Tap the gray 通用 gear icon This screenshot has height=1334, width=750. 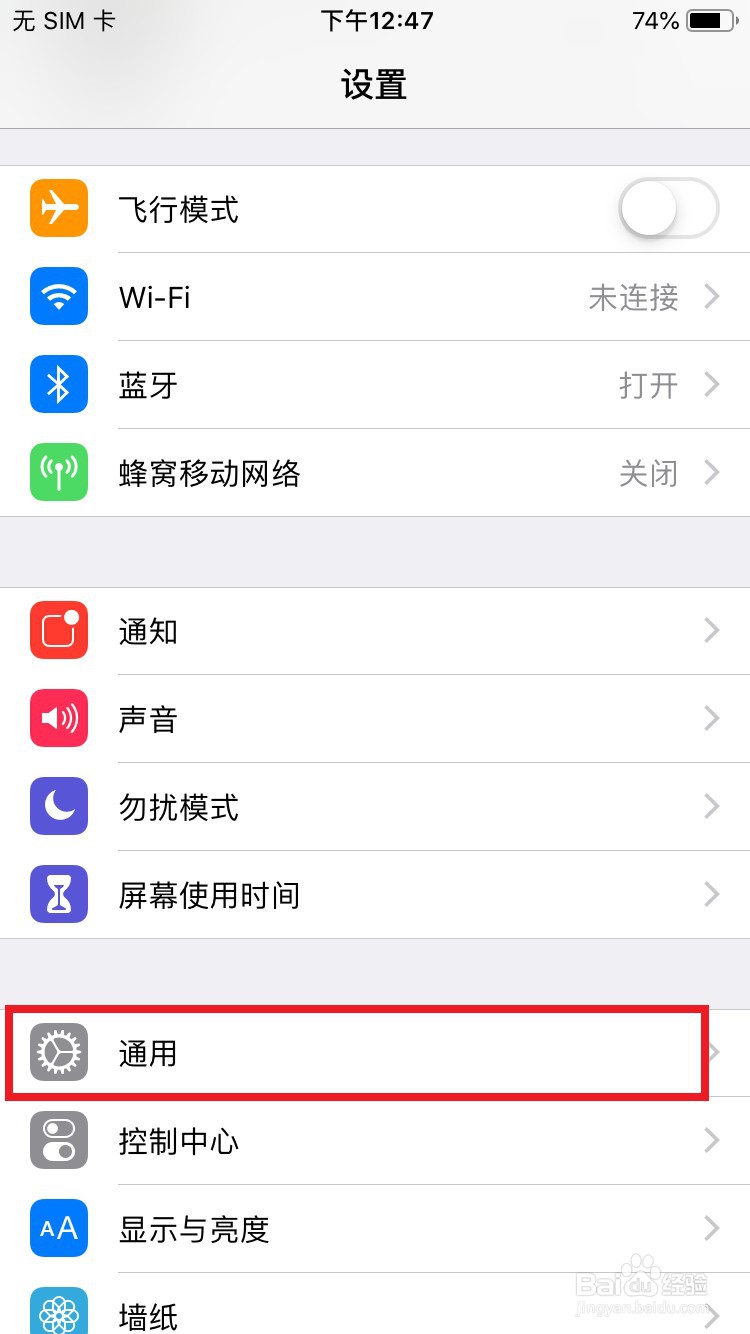(x=58, y=1052)
